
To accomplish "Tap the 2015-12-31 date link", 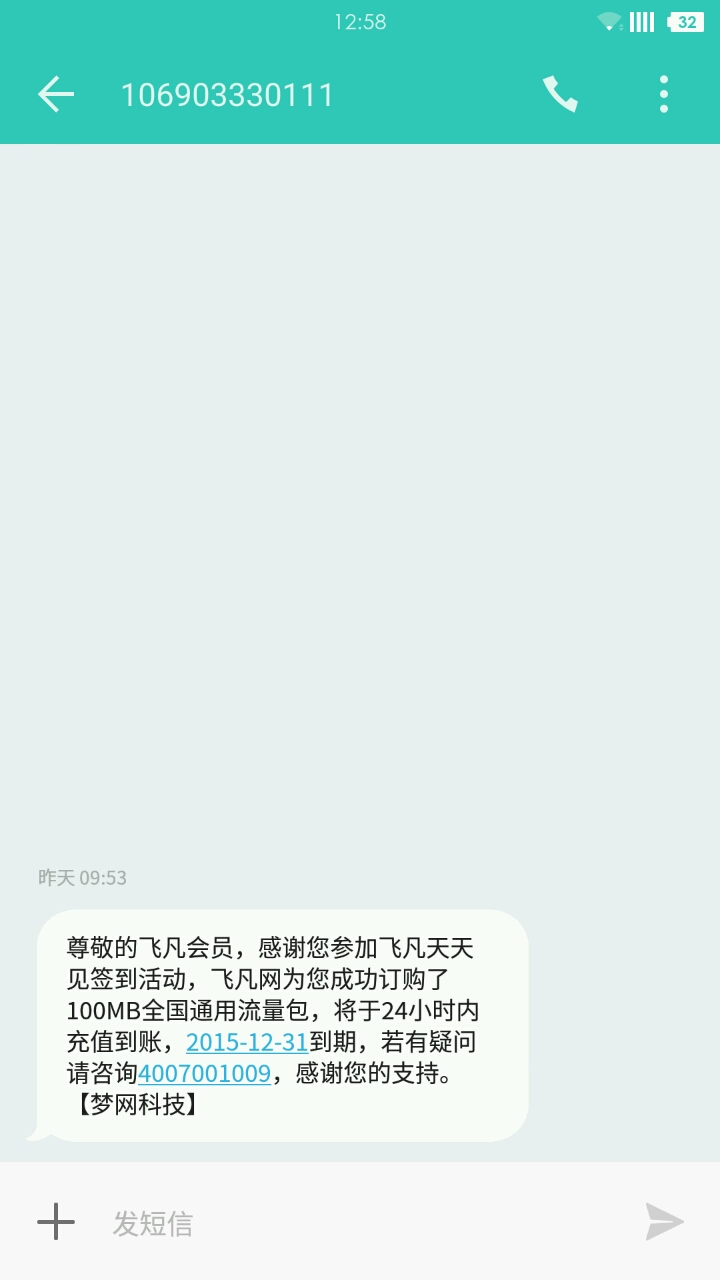I will click(x=247, y=1042).
